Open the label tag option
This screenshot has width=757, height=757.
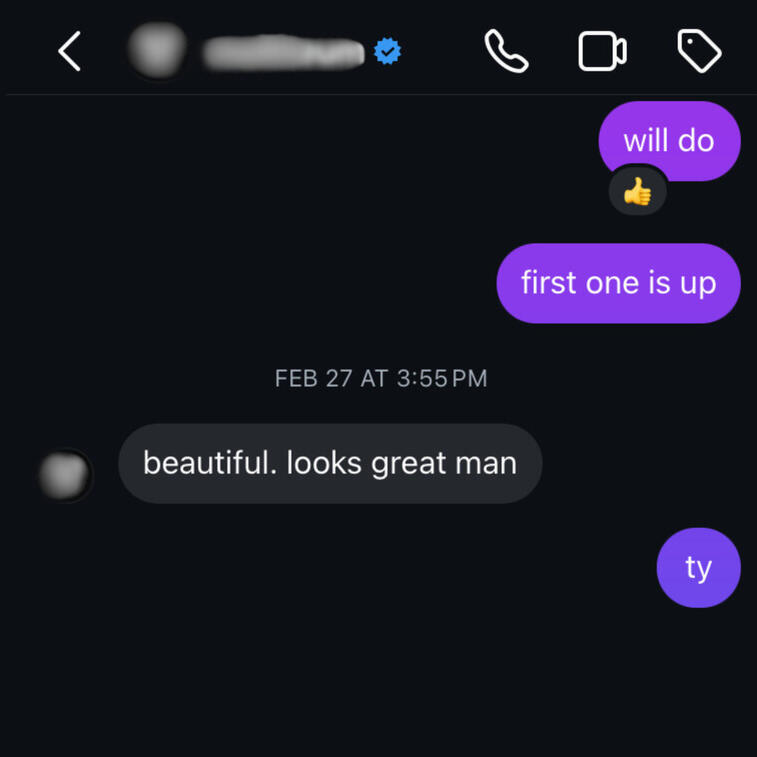click(x=699, y=51)
